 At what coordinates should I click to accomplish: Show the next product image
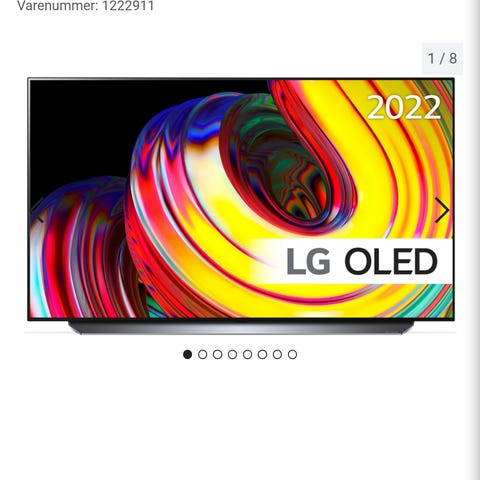pyautogui.click(x=442, y=210)
